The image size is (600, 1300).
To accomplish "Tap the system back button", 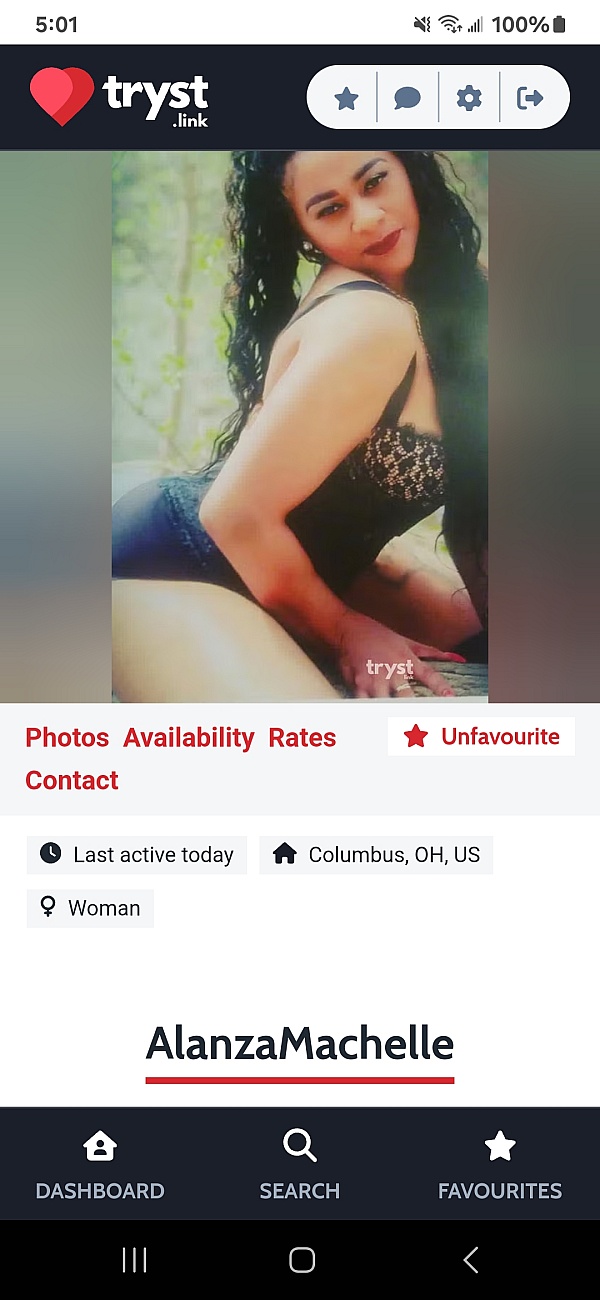I will (x=471, y=1260).
